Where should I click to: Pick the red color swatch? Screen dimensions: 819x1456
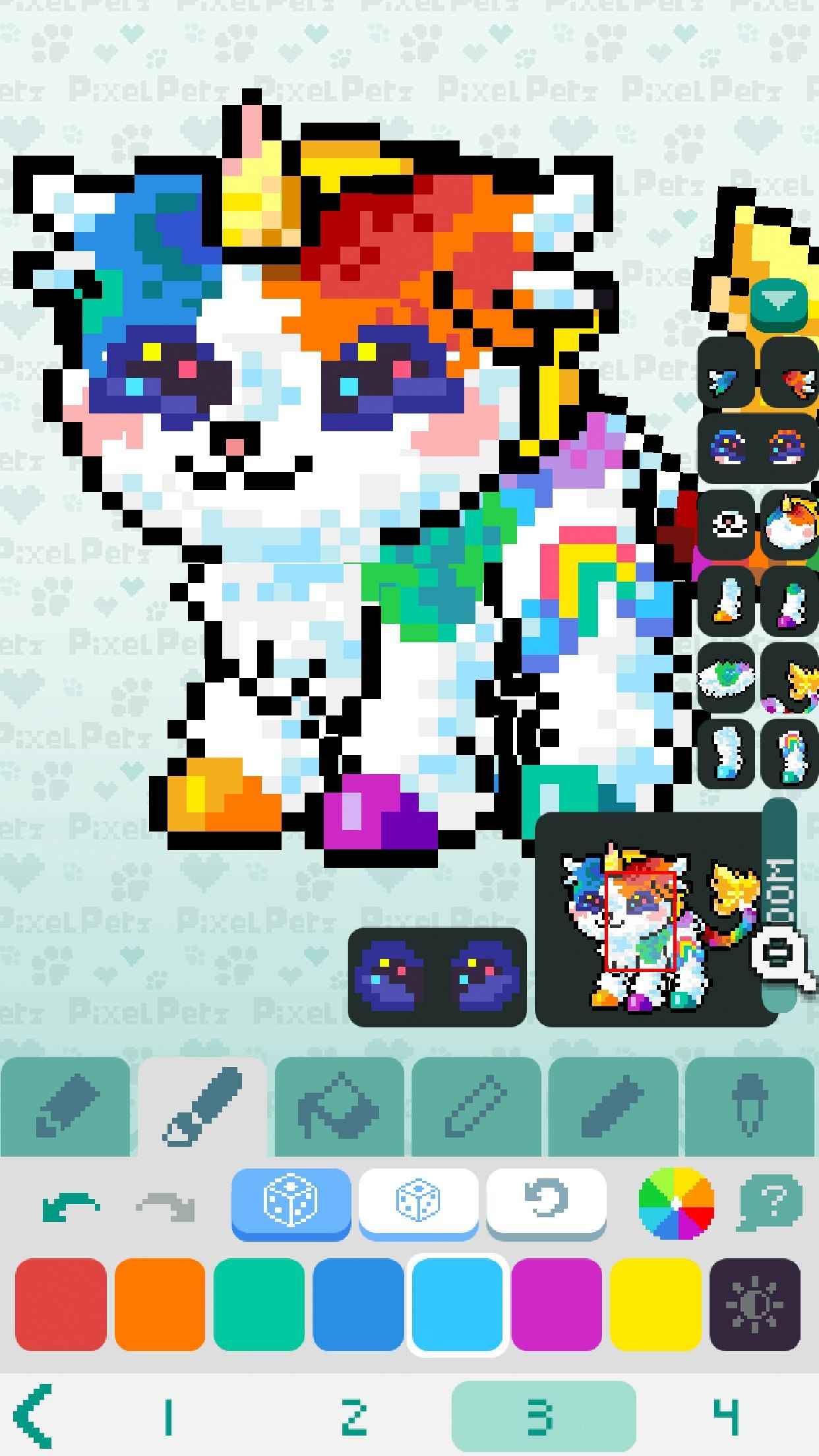61,1304
